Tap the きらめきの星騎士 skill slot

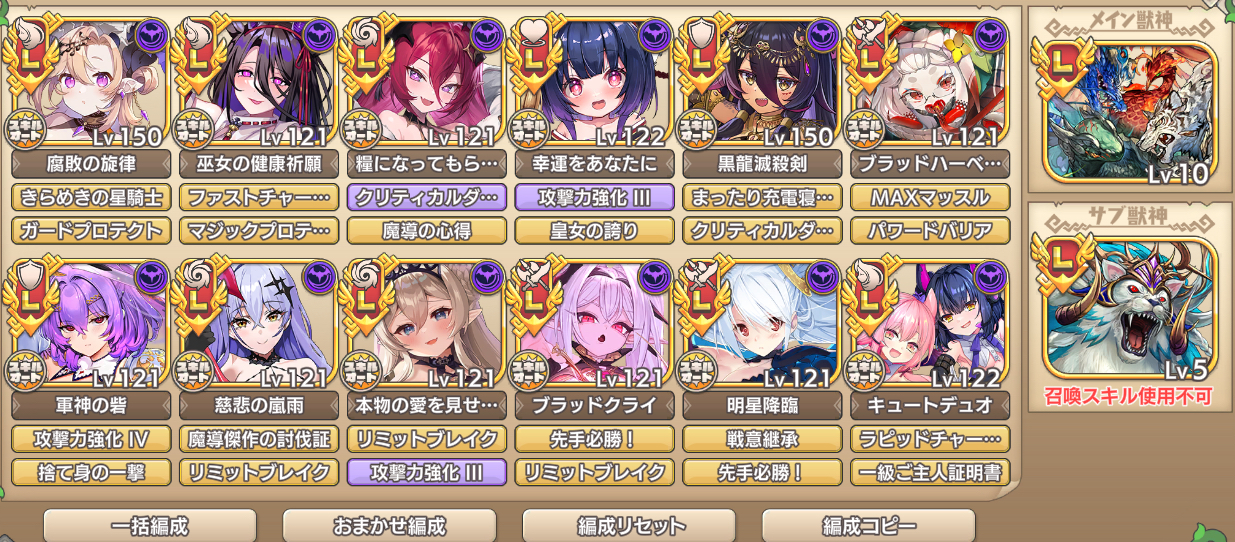click(91, 197)
